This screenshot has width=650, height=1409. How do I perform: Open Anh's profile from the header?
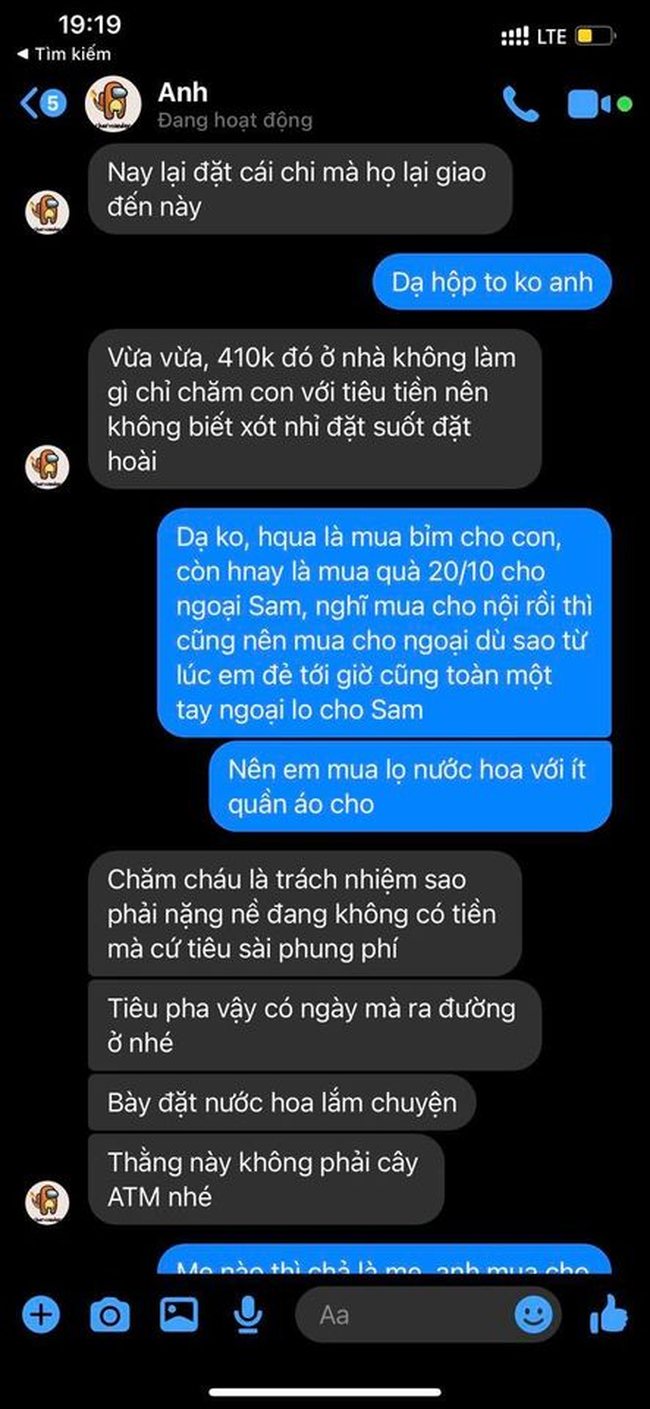coord(183,93)
